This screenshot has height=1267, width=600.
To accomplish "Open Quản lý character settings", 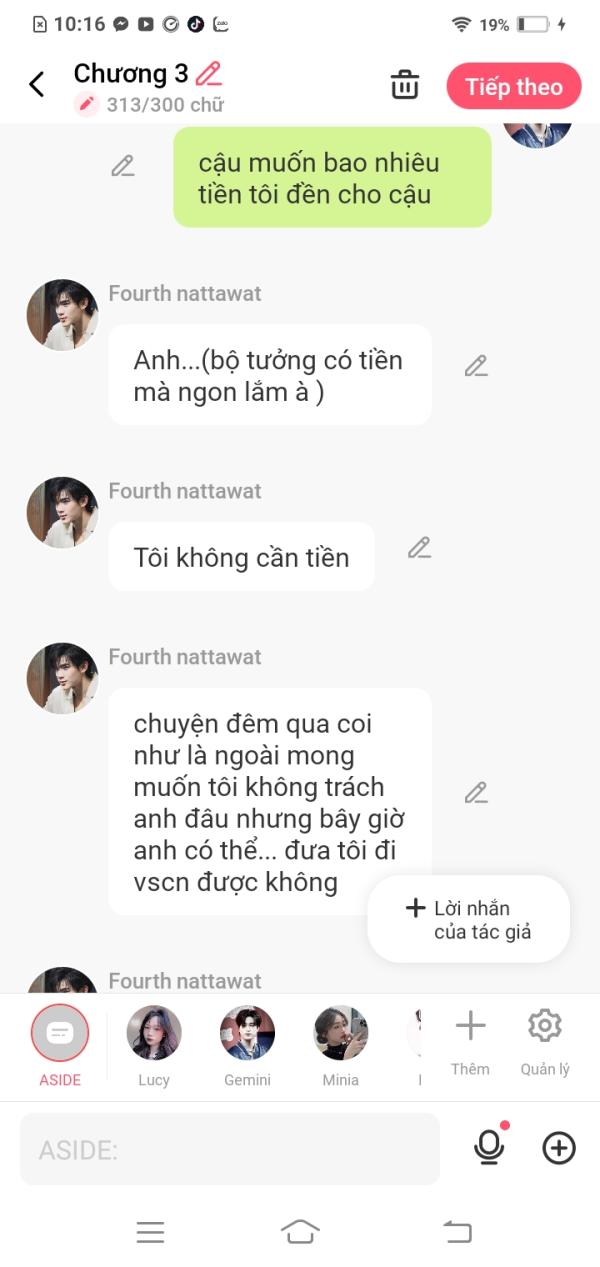I will click(x=545, y=1038).
